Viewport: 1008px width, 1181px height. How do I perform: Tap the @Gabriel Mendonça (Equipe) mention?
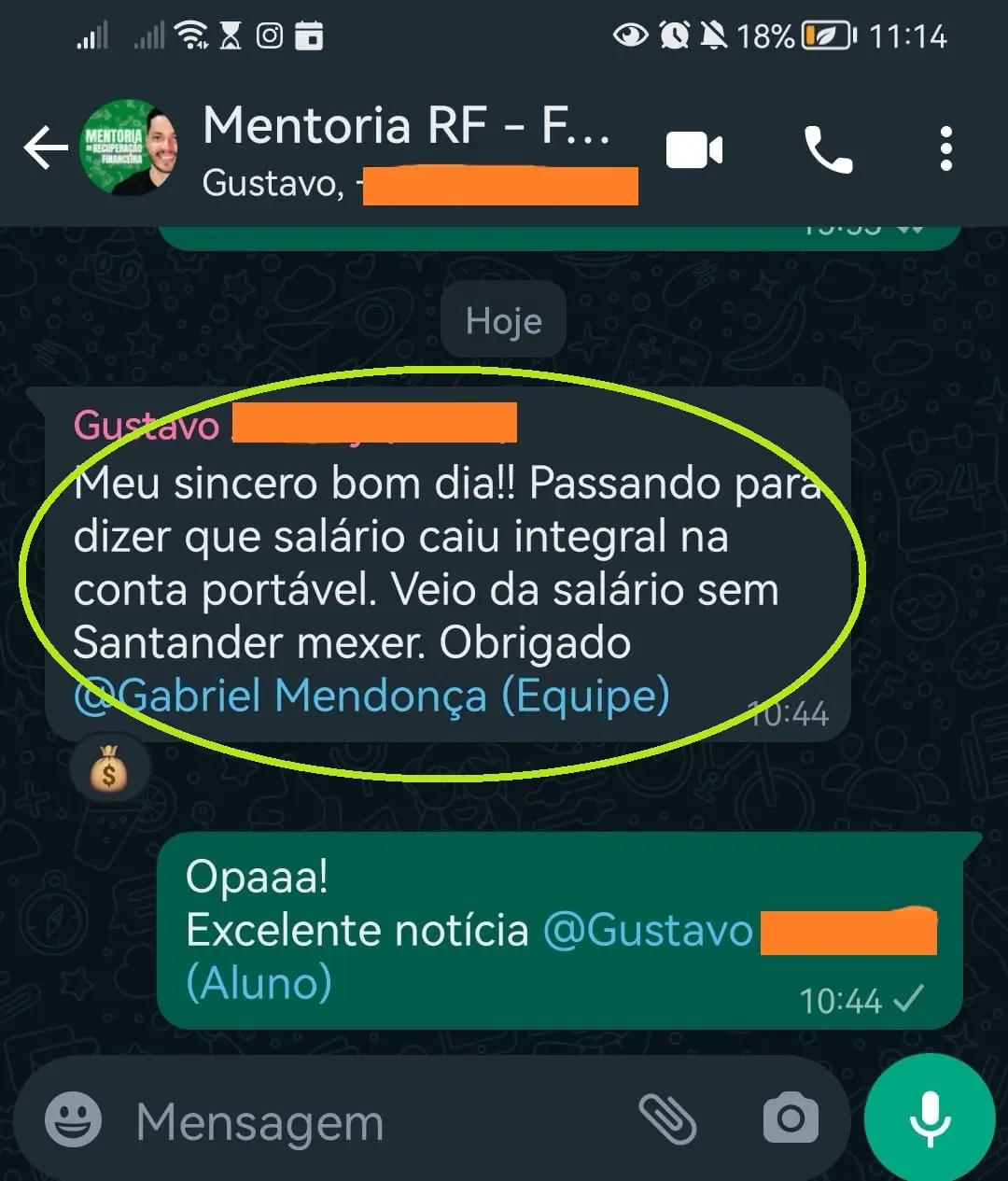click(x=371, y=696)
